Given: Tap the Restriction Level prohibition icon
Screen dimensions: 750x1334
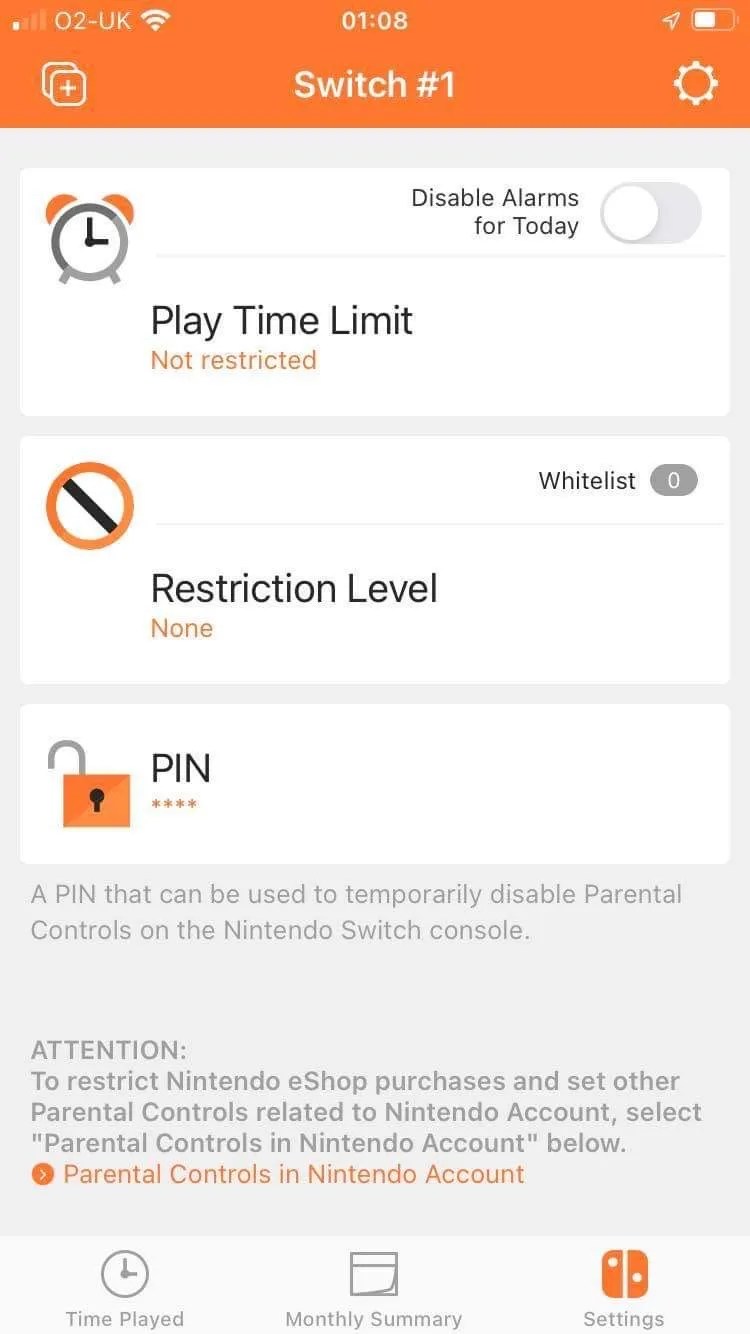Looking at the screenshot, I should [90, 505].
